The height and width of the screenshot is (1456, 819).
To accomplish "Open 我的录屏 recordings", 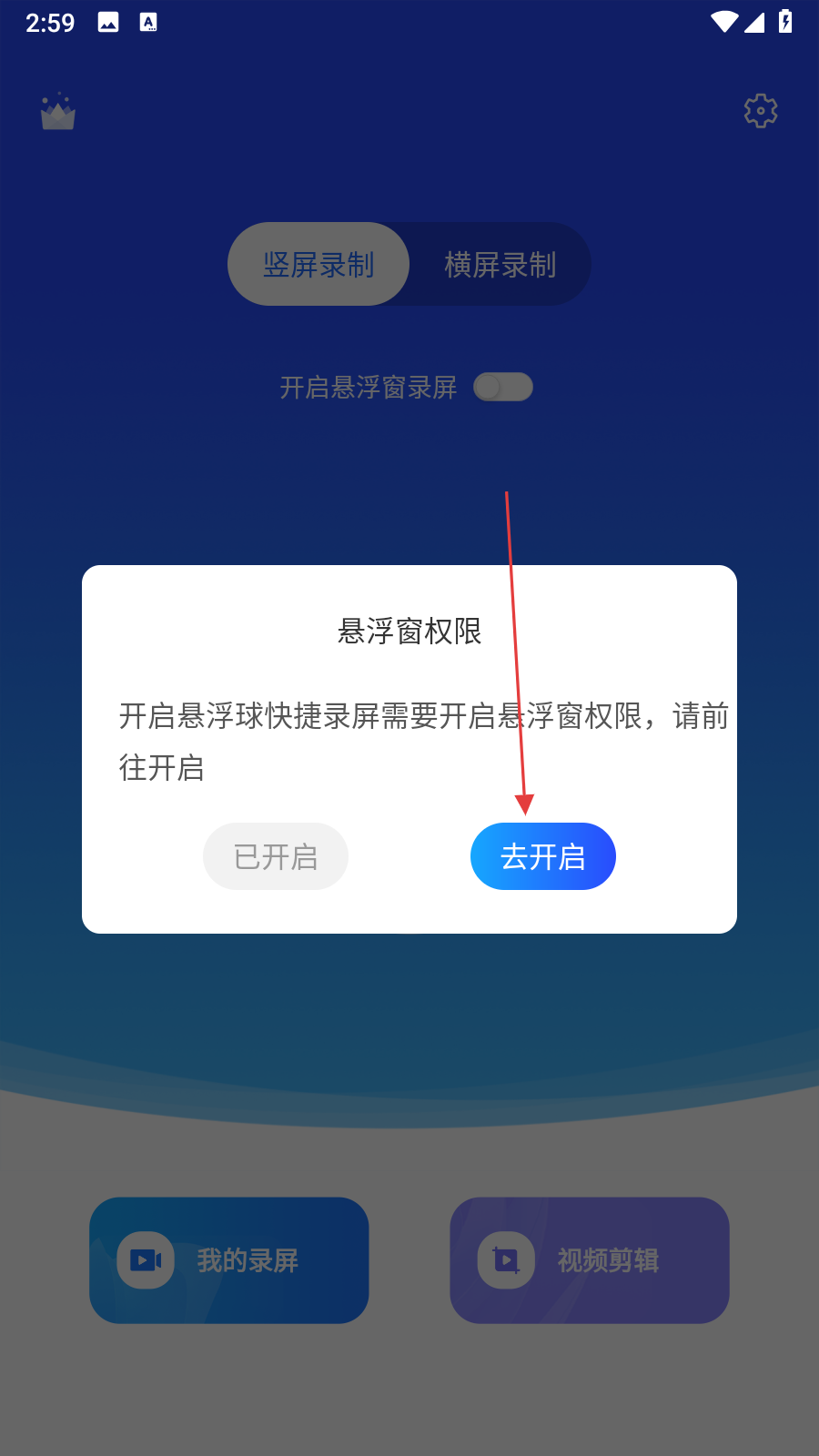I will pos(229,1260).
